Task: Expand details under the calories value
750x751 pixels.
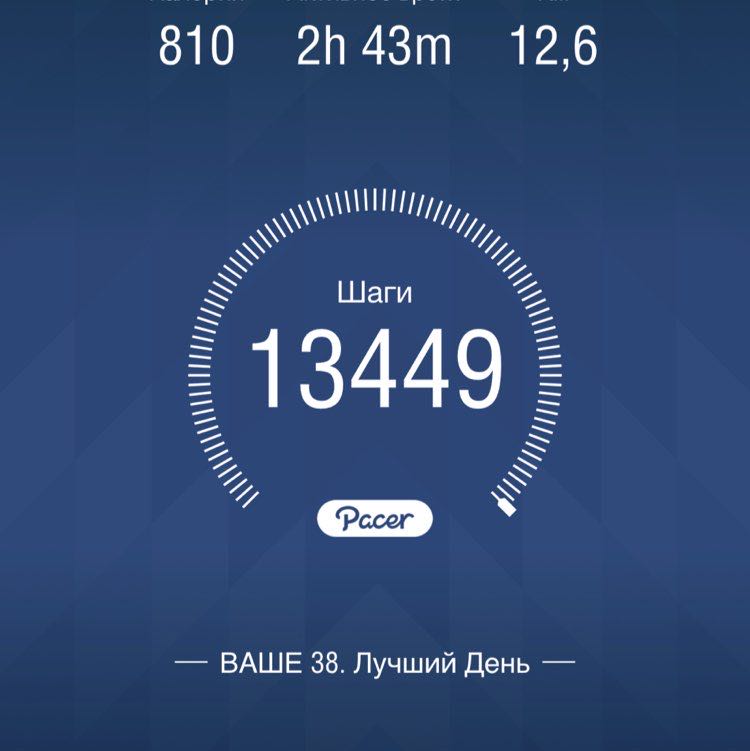Action: click(x=197, y=44)
